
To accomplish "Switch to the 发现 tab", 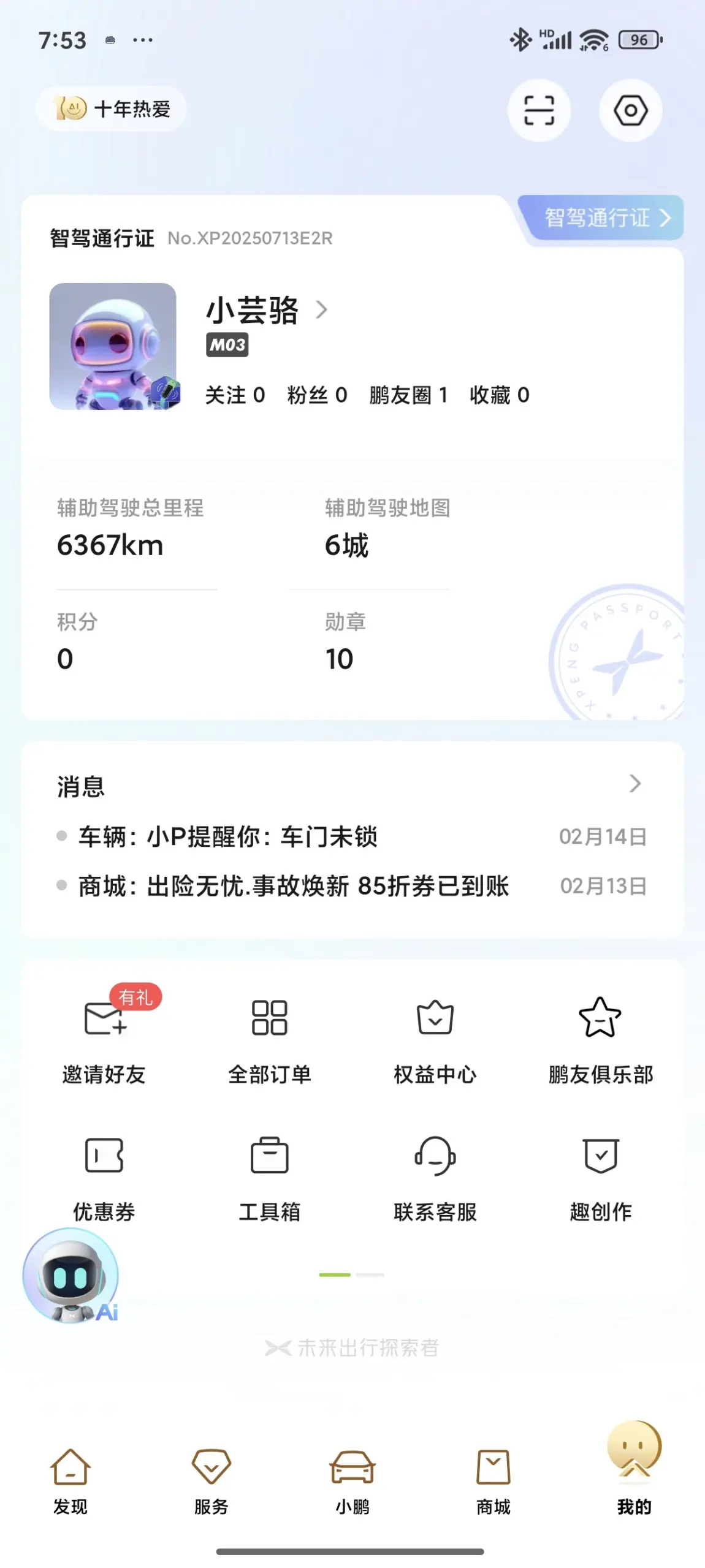I will [x=70, y=1479].
